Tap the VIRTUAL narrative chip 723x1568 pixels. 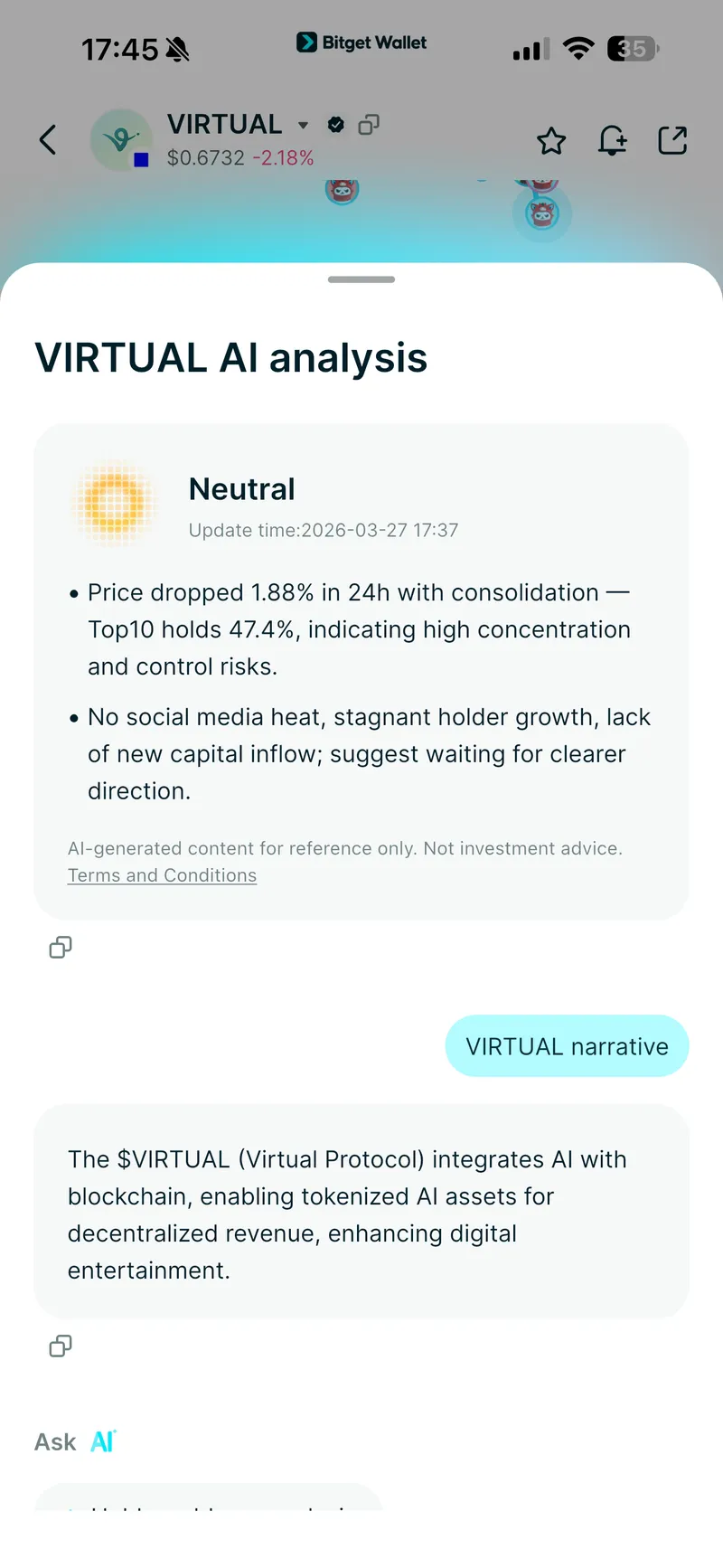(567, 1046)
